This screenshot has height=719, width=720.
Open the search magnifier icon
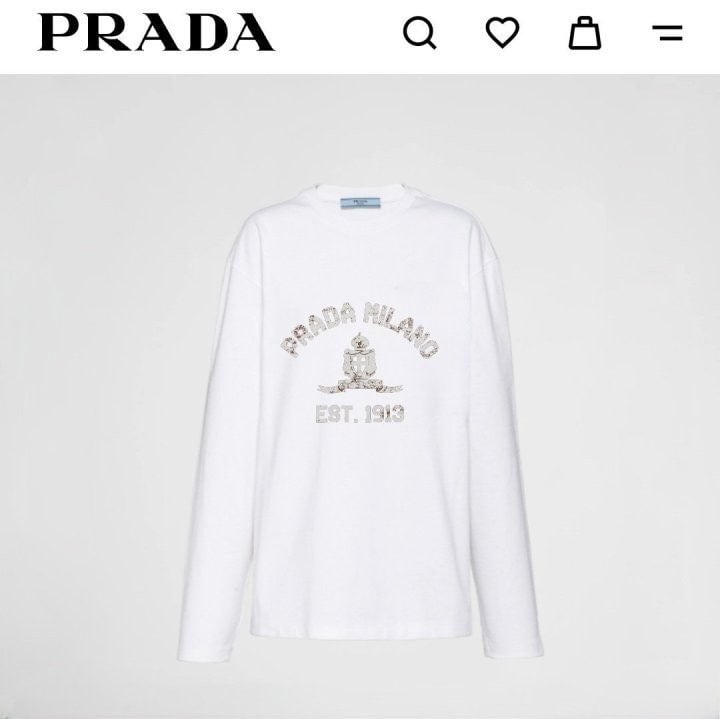coord(419,33)
